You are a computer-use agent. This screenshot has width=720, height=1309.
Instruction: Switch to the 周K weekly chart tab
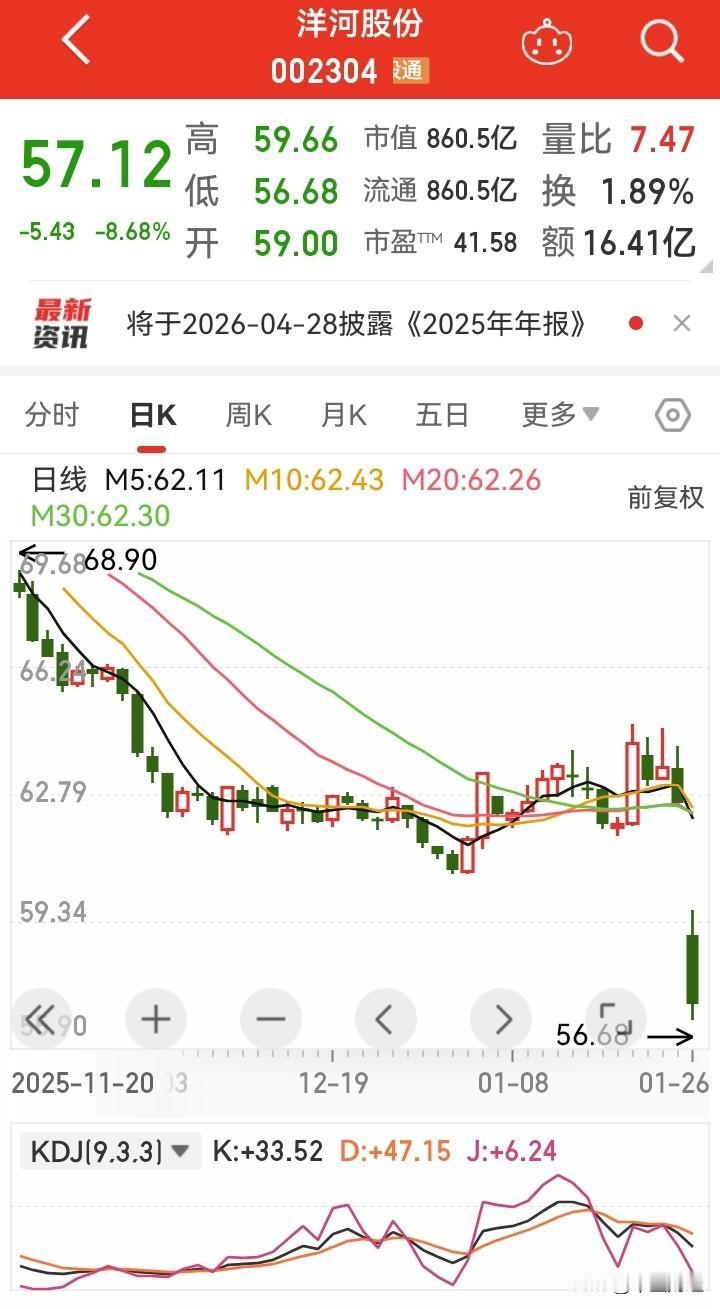[x=248, y=414]
